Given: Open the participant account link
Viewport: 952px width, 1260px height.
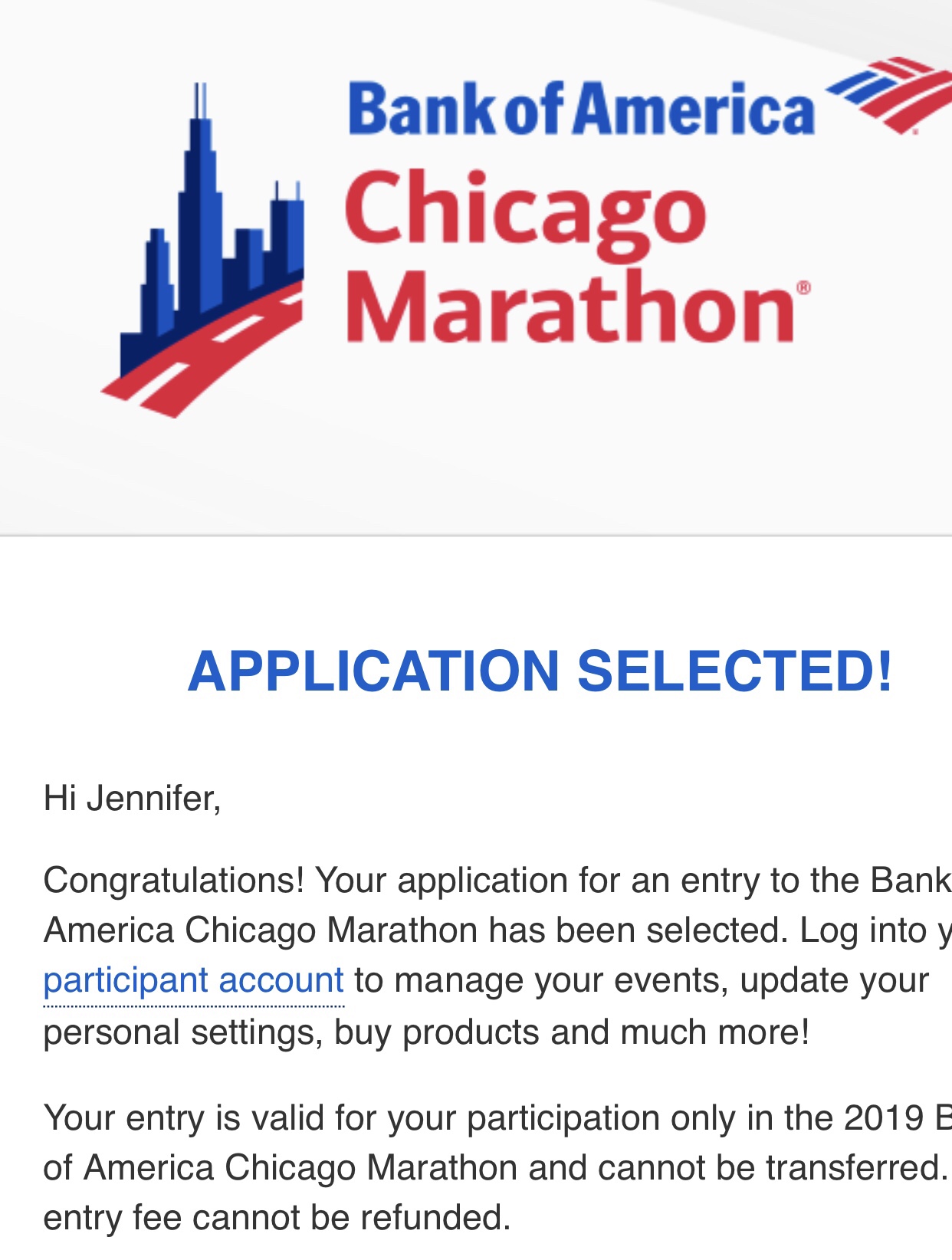Looking at the screenshot, I should pos(193,981).
